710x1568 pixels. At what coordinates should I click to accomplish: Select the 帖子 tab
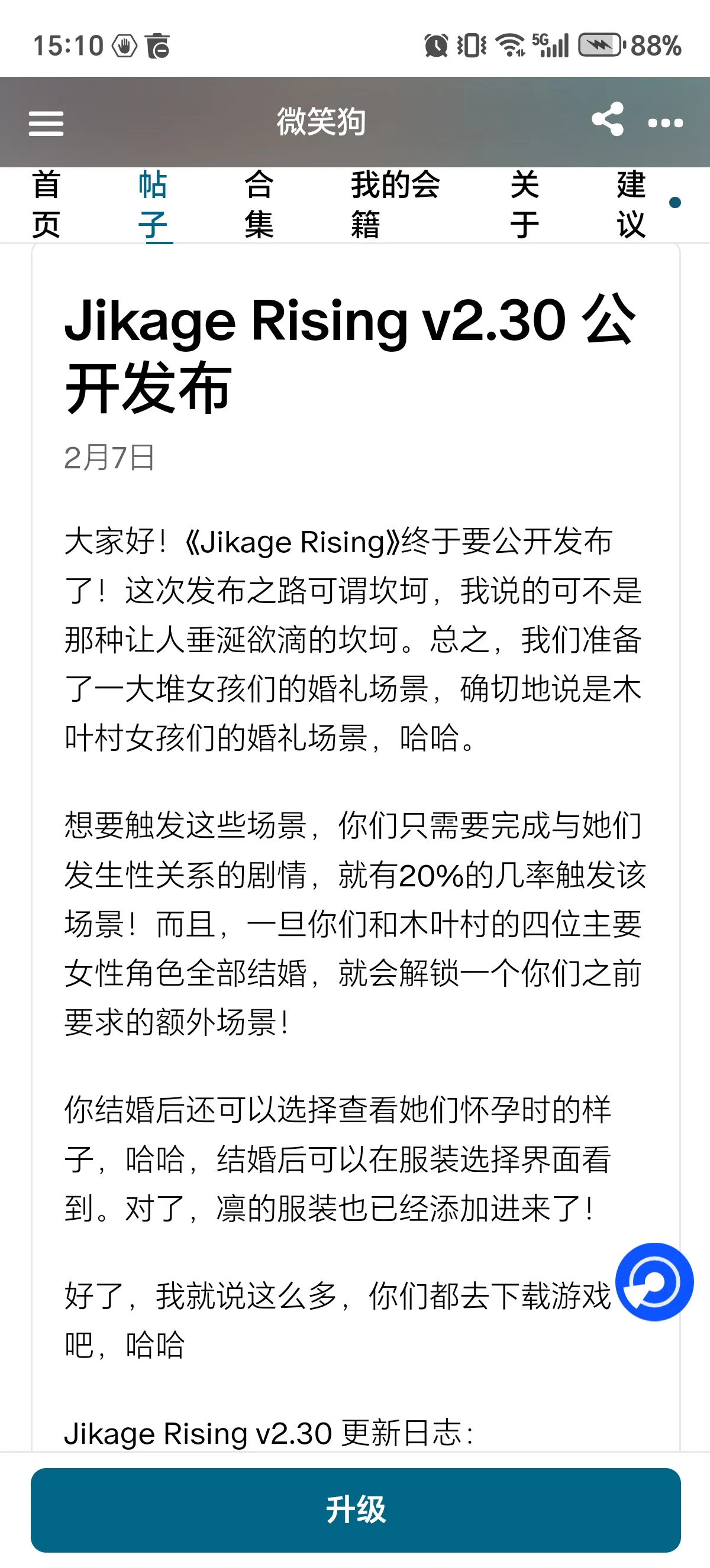coord(153,205)
